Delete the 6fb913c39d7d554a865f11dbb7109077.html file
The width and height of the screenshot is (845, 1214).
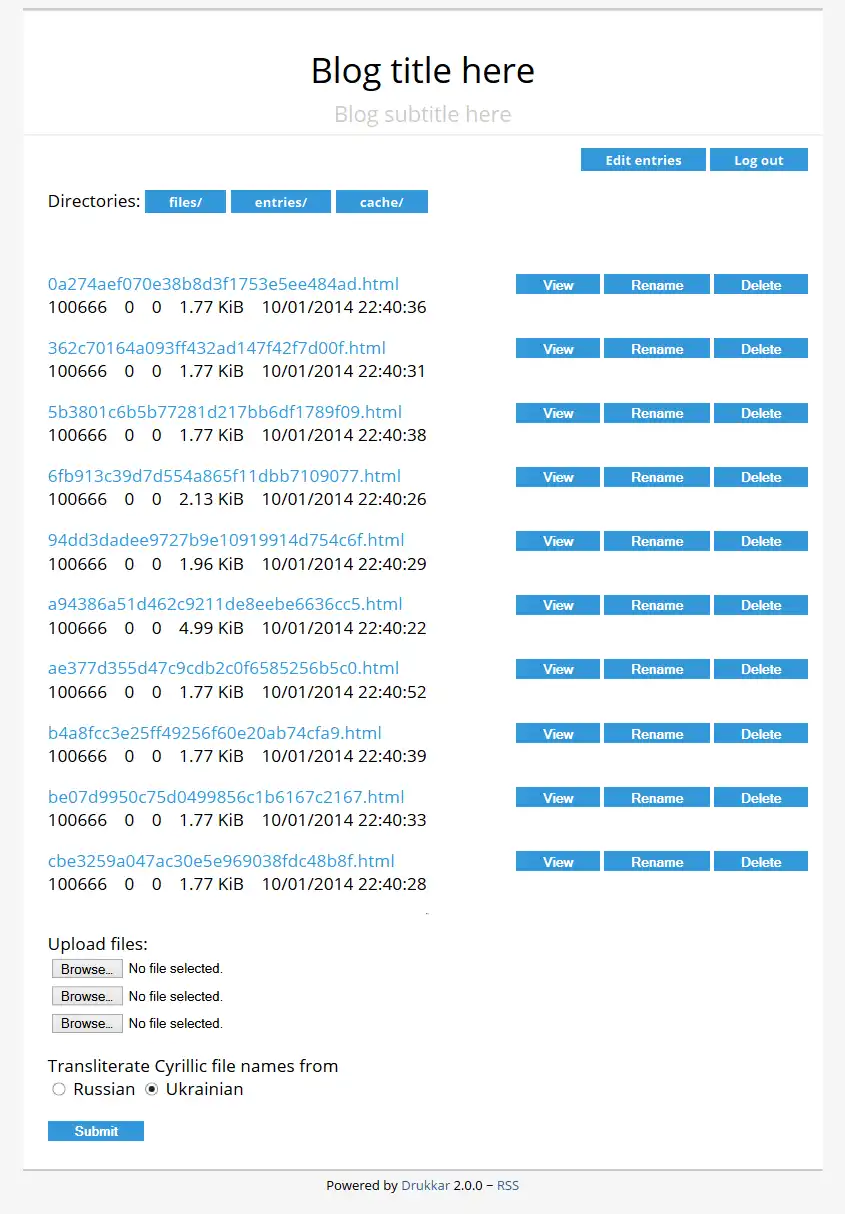coord(760,477)
